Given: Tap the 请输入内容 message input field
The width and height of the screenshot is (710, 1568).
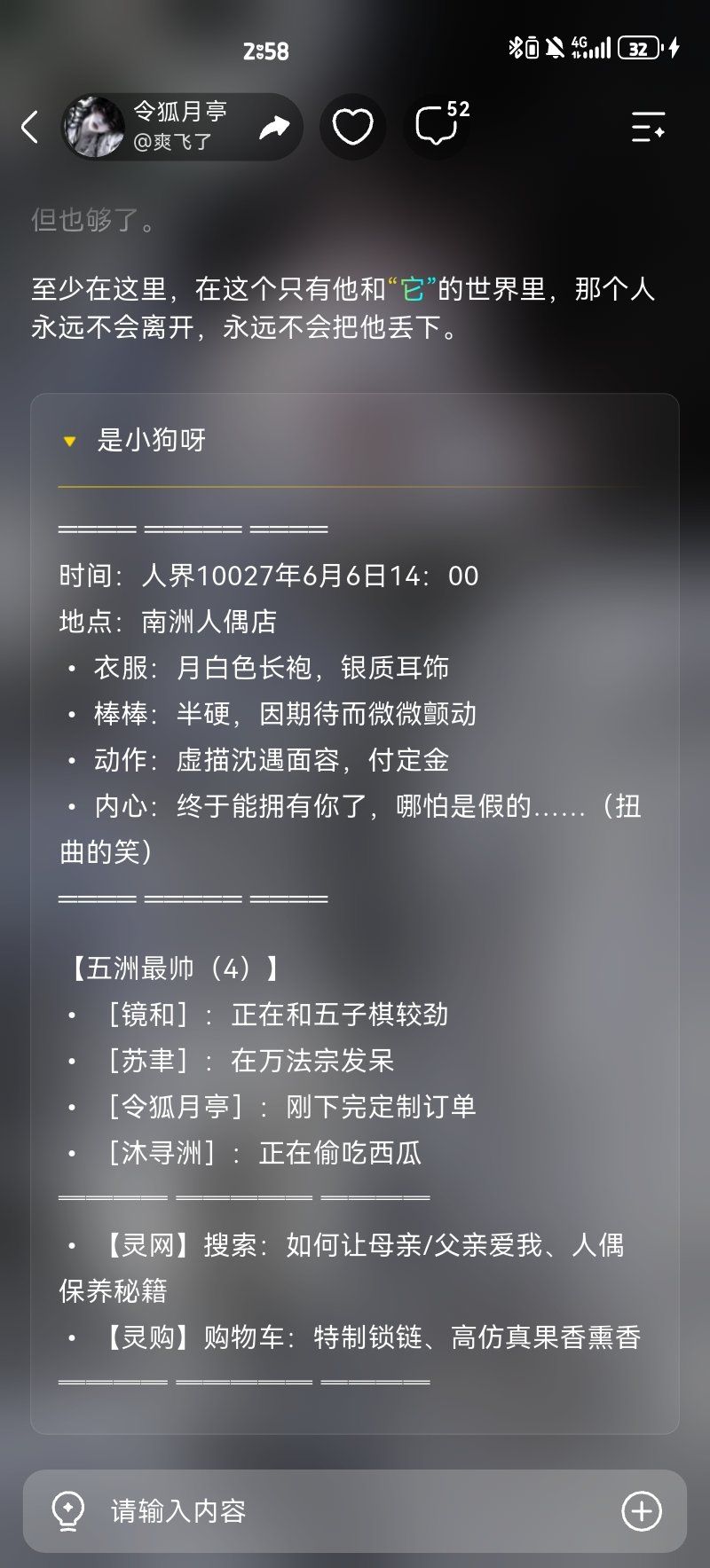Looking at the screenshot, I should point(355,1511).
